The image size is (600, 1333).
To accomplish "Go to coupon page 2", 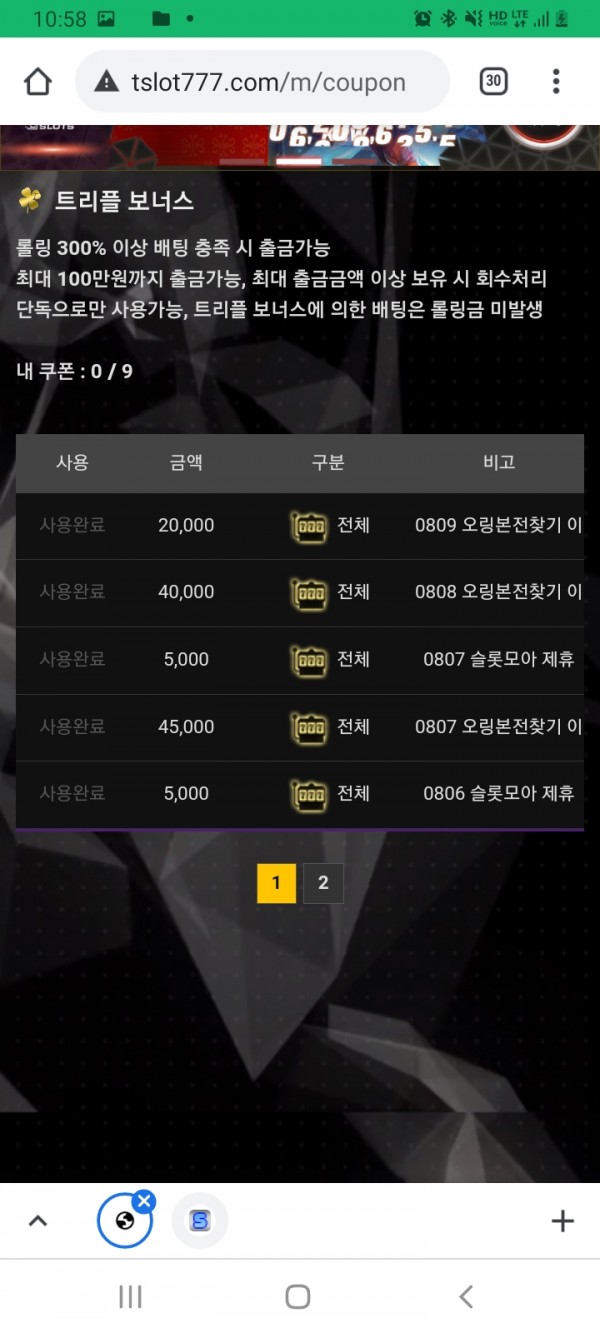I will pyautogui.click(x=323, y=883).
